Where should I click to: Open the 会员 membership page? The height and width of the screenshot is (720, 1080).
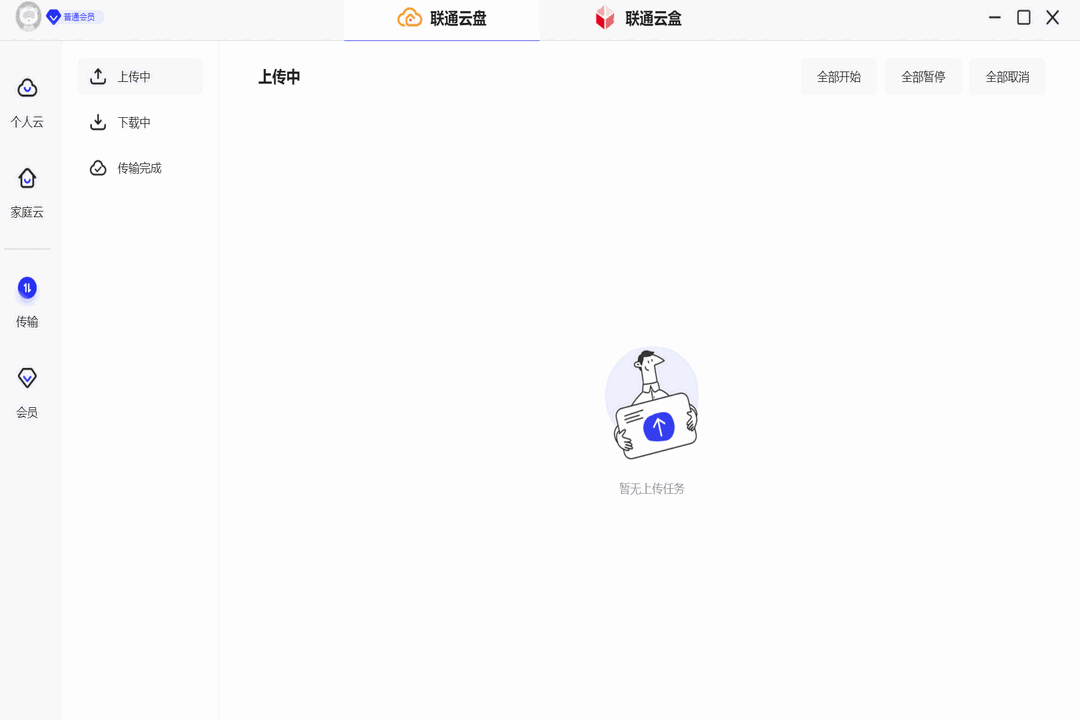pyautogui.click(x=27, y=391)
